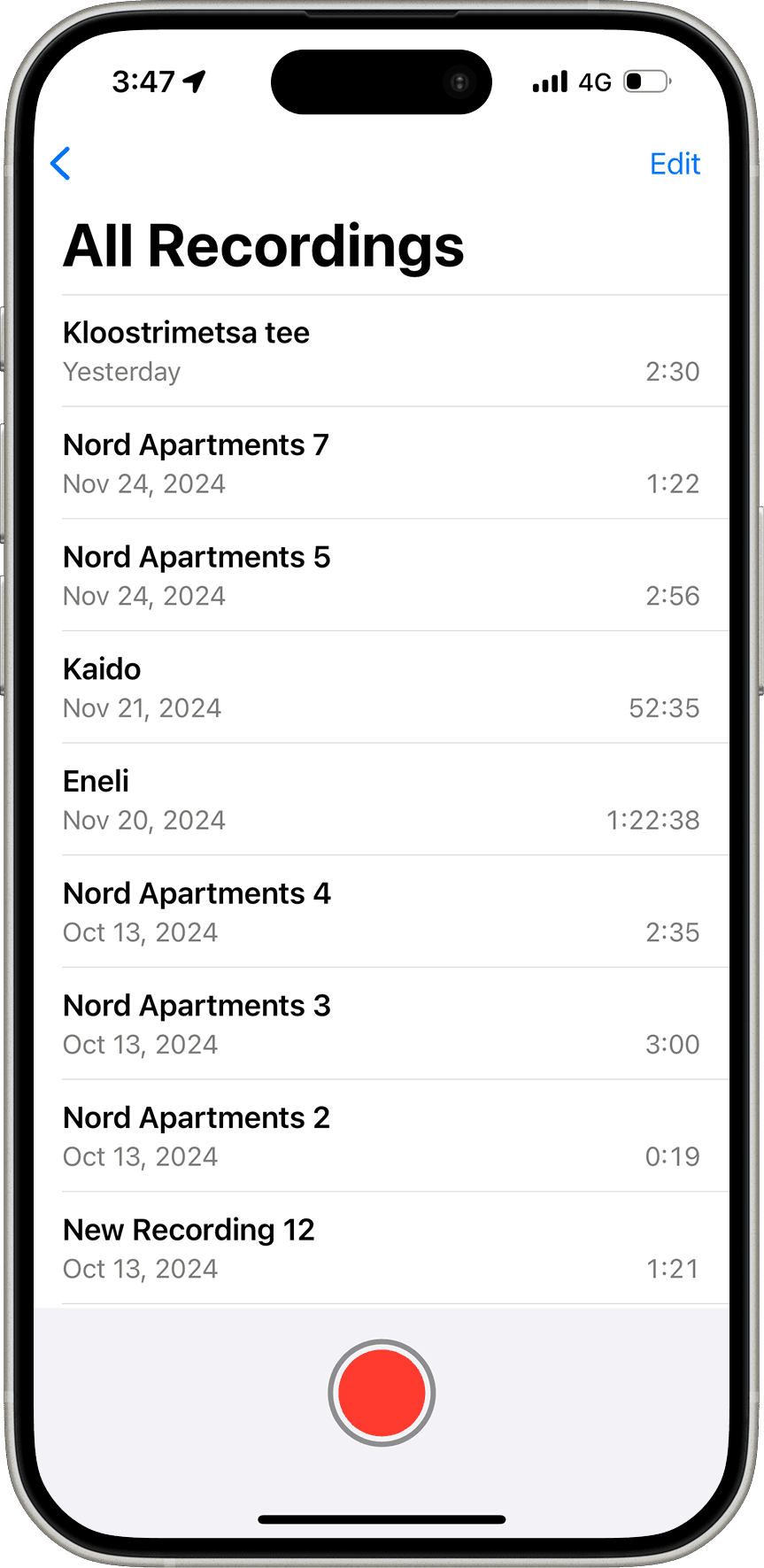Tap the Nord Apartments 3 recording

(x=381, y=1023)
